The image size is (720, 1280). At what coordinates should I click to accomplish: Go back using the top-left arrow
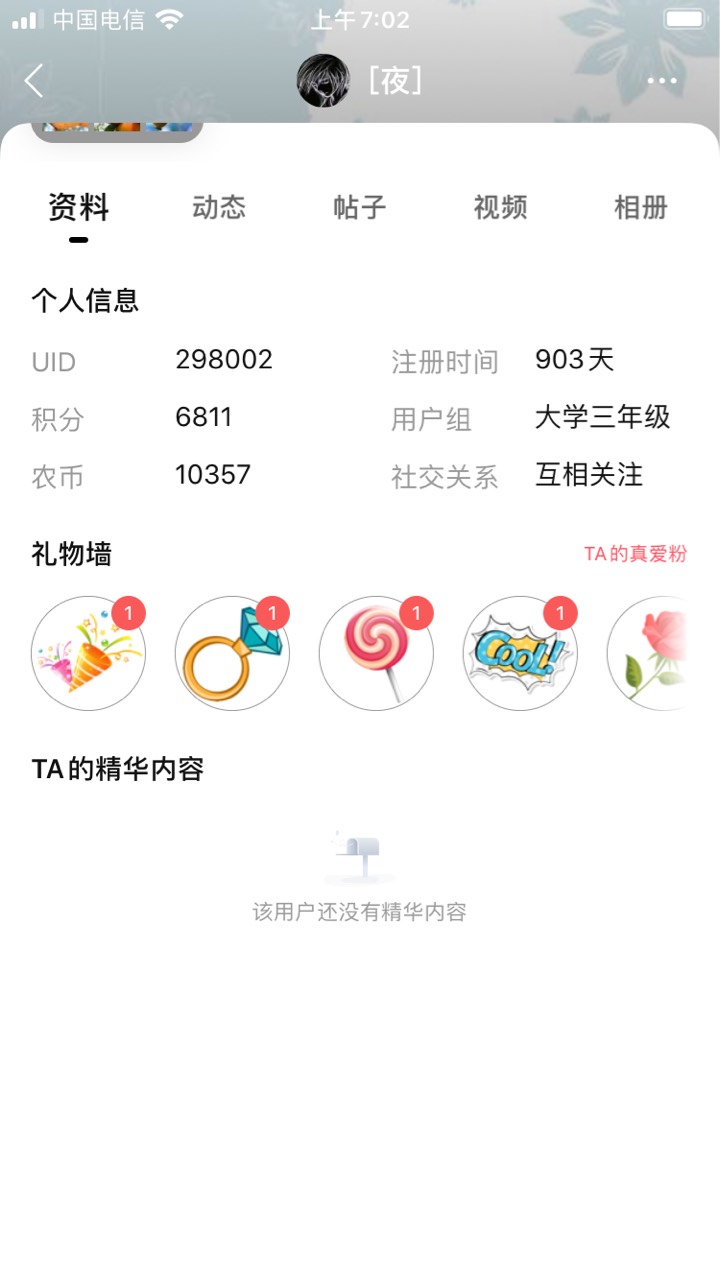(x=35, y=81)
